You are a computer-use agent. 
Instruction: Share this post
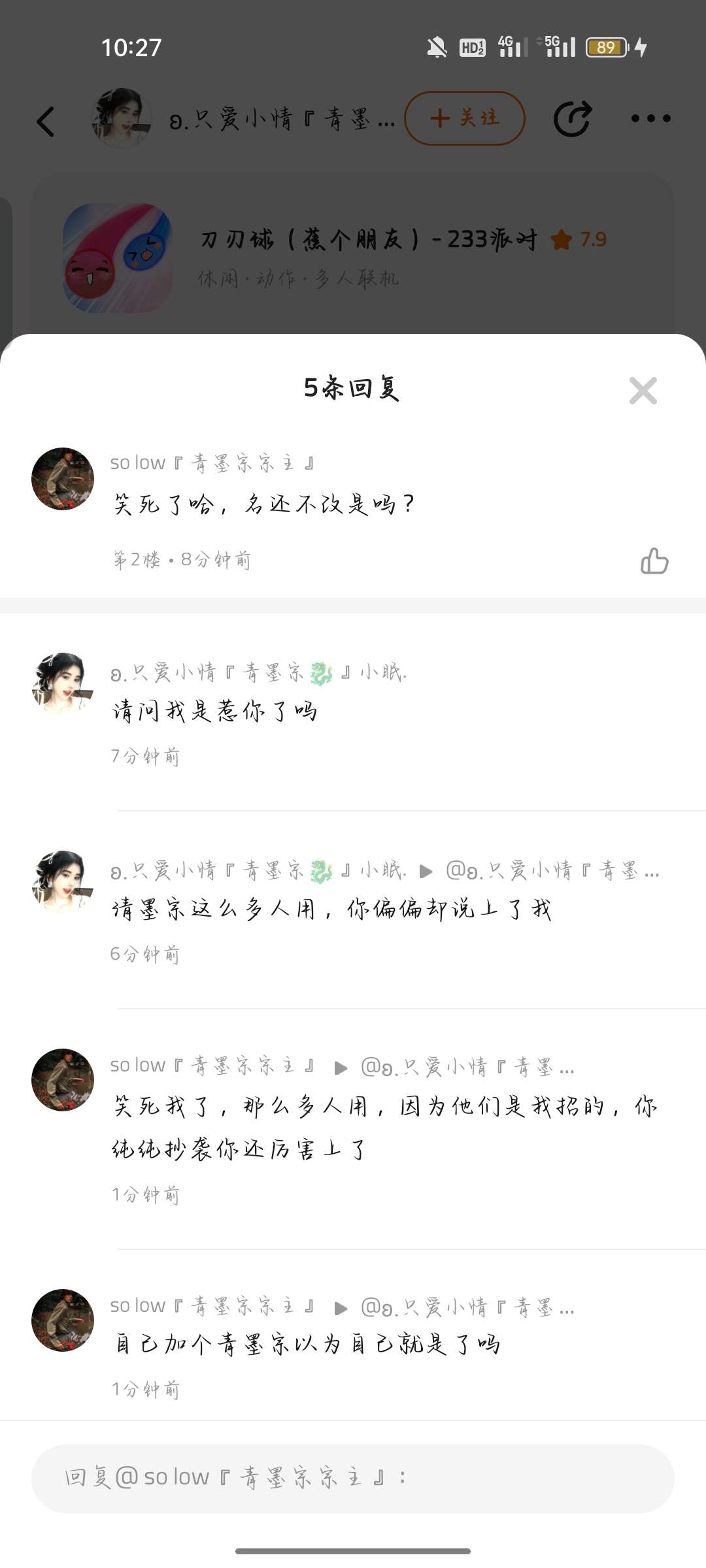(x=573, y=119)
